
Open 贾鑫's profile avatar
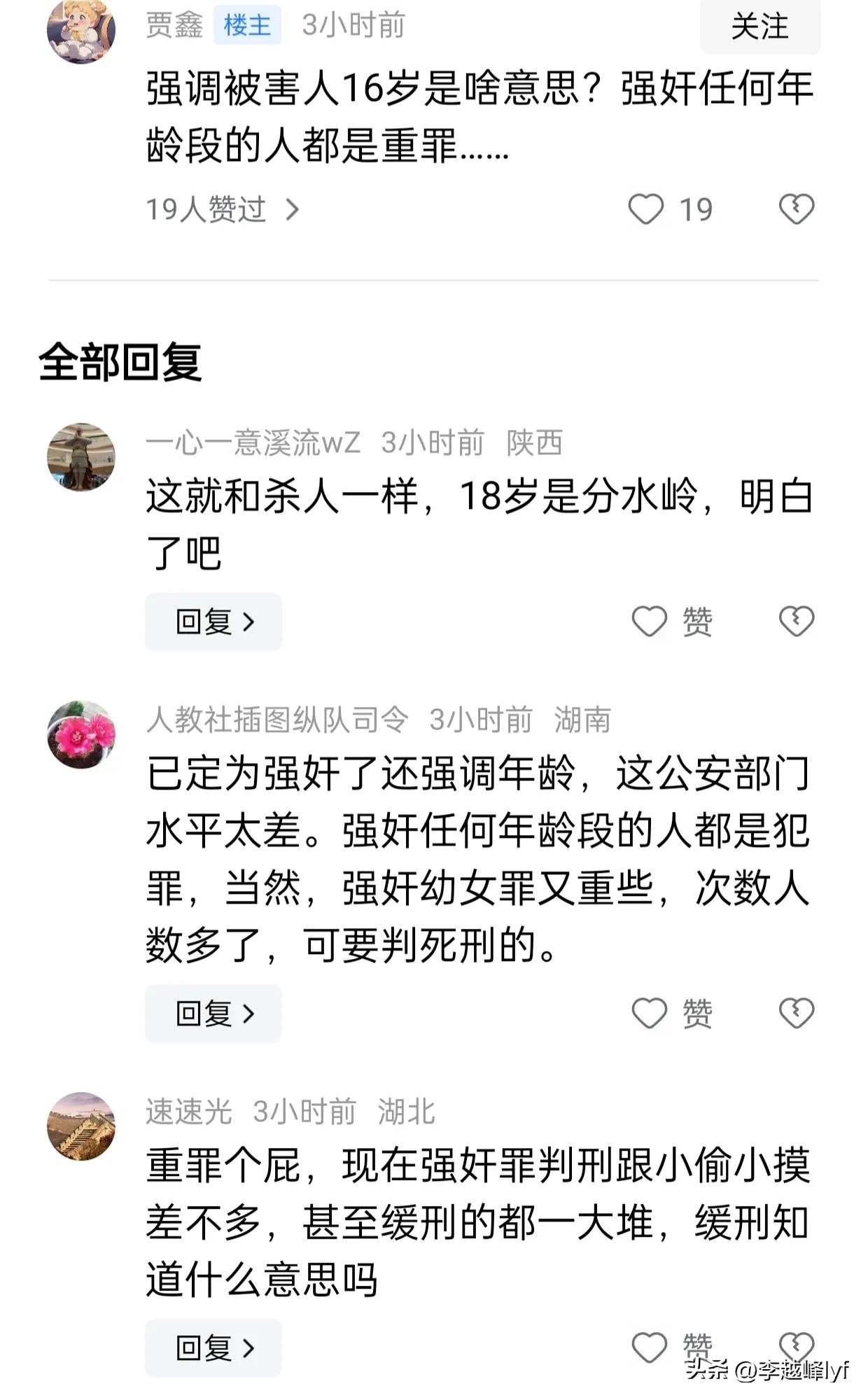pos(81,29)
